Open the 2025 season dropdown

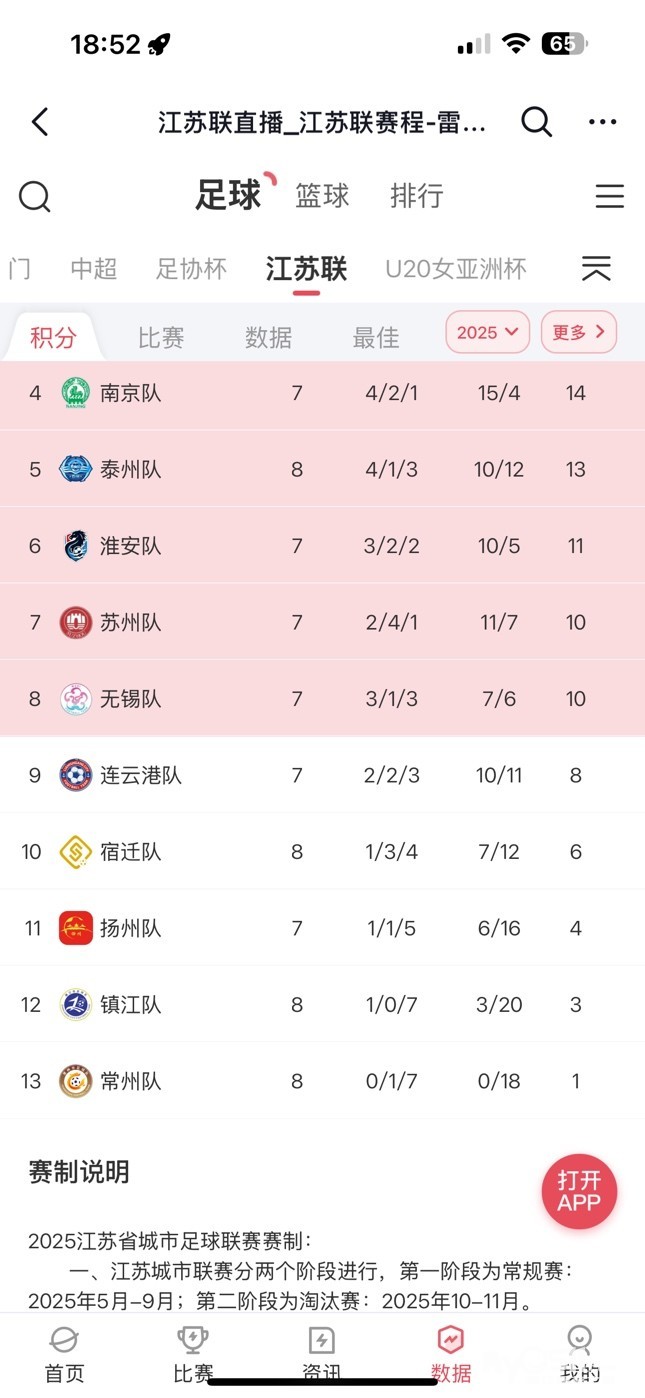click(487, 333)
